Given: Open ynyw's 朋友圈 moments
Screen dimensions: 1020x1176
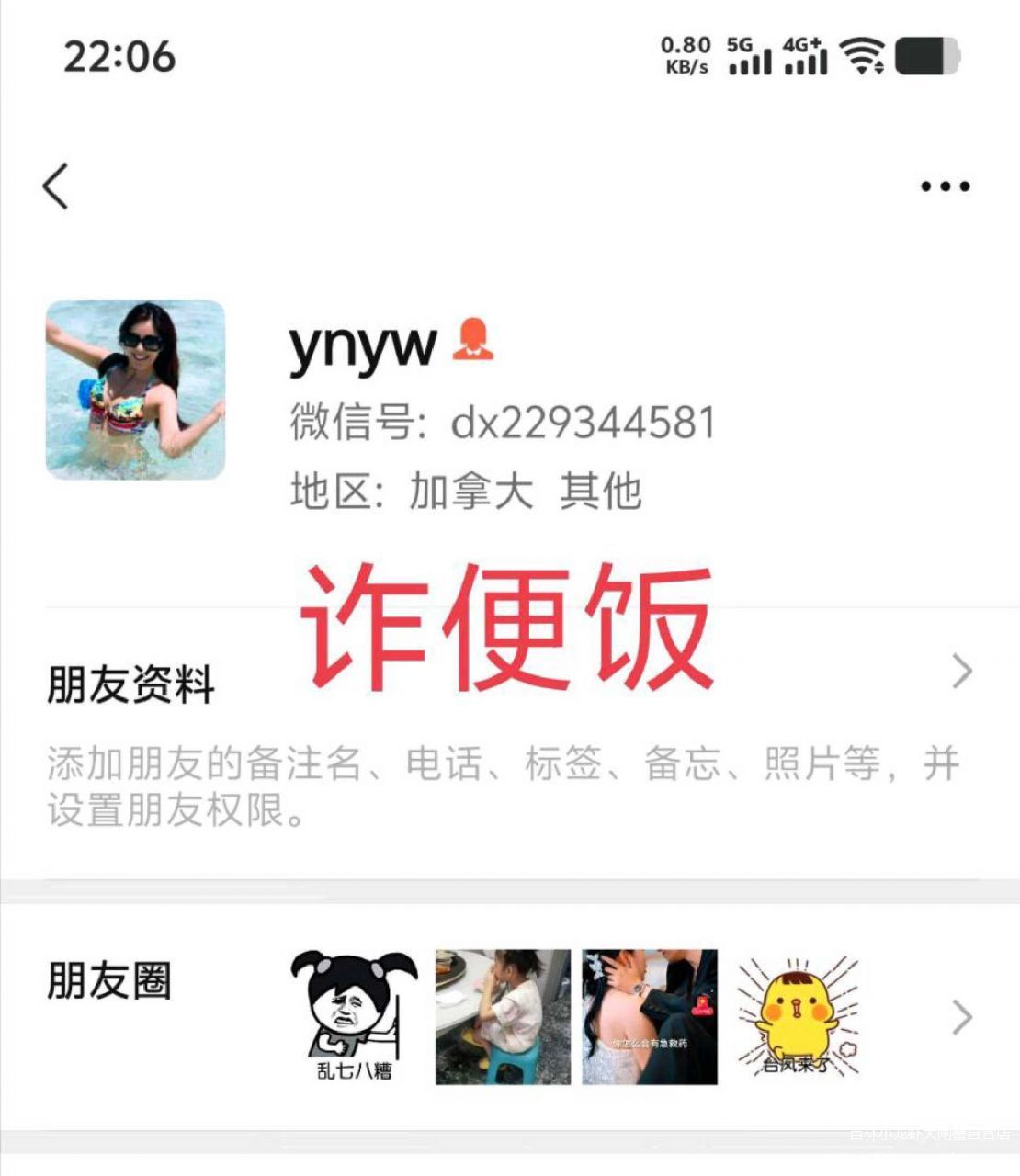Looking at the screenshot, I should 108,980.
